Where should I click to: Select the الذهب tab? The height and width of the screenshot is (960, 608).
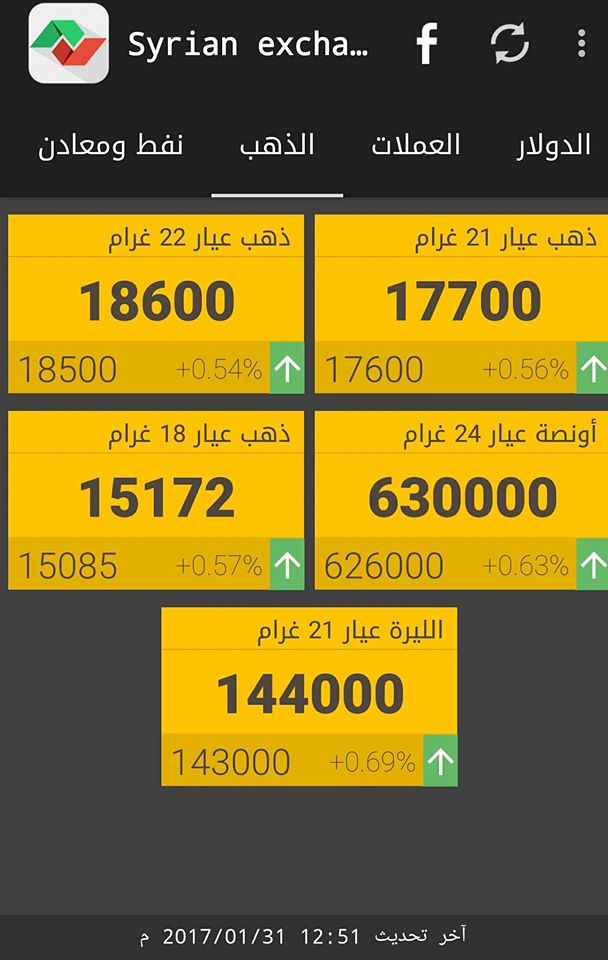click(x=277, y=146)
